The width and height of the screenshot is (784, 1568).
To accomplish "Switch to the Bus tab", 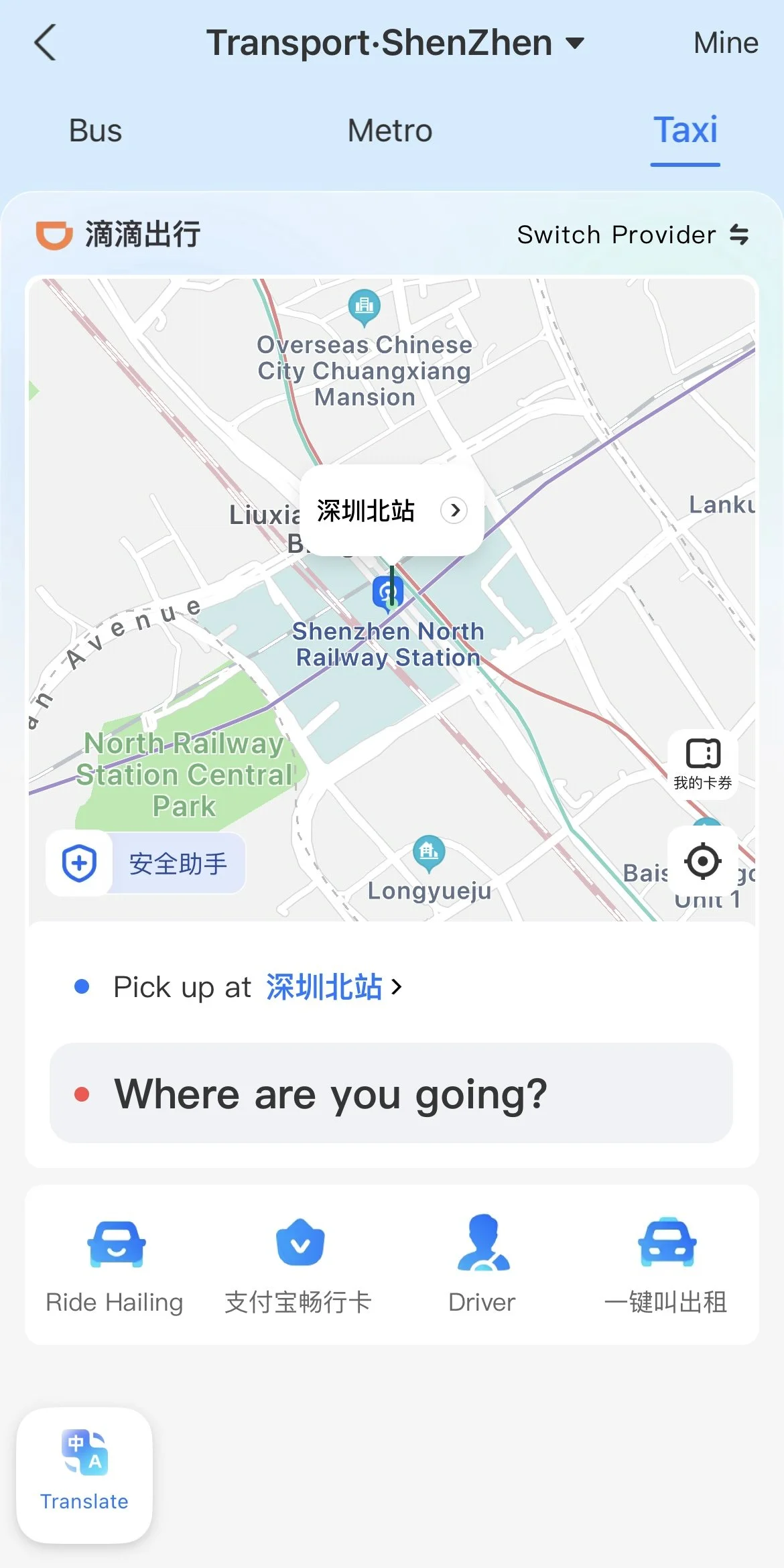I will pos(96,131).
